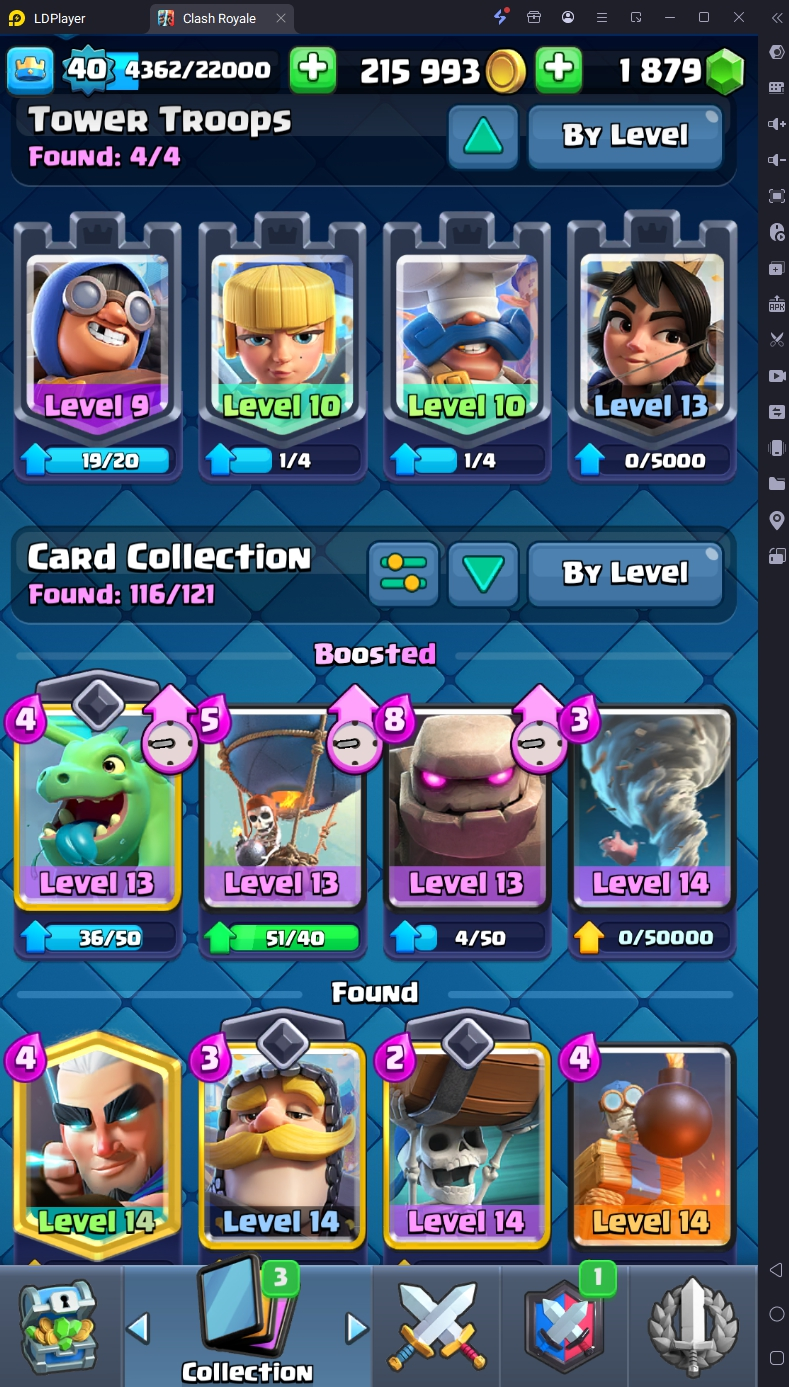The height and width of the screenshot is (1387, 789).
Task: Select the boosted Balloon card
Action: [282, 810]
